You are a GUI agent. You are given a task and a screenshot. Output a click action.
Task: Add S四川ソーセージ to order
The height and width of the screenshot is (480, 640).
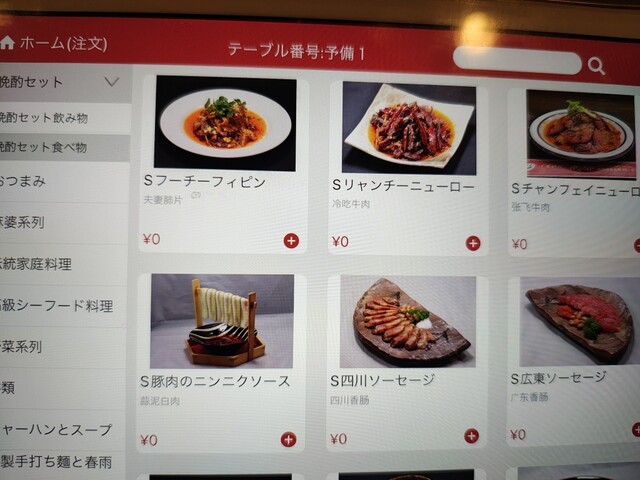[471, 436]
